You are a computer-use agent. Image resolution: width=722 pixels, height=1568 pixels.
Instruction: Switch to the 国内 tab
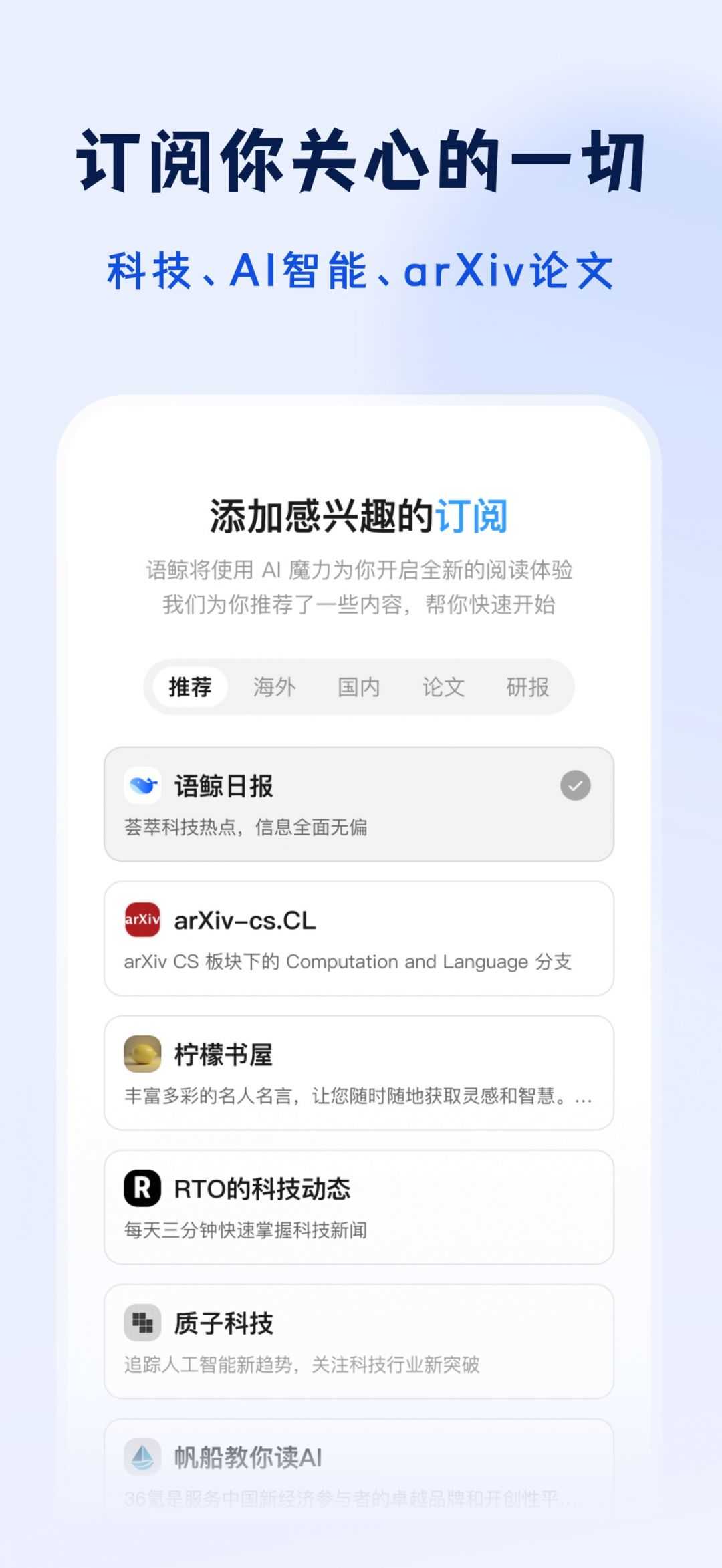[358, 687]
